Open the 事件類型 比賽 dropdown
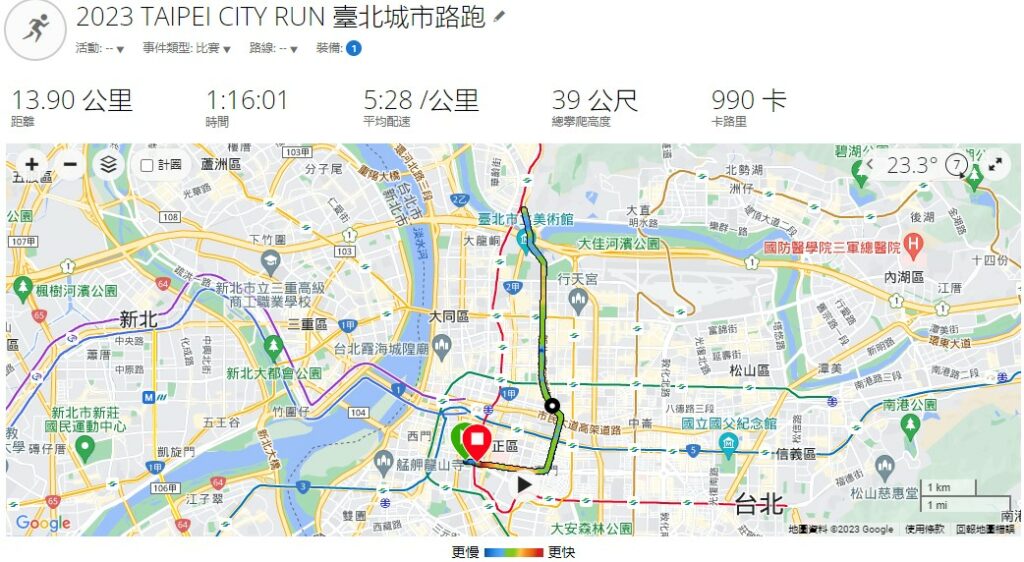Screen dimensions: 1024x562 pyautogui.click(x=187, y=48)
